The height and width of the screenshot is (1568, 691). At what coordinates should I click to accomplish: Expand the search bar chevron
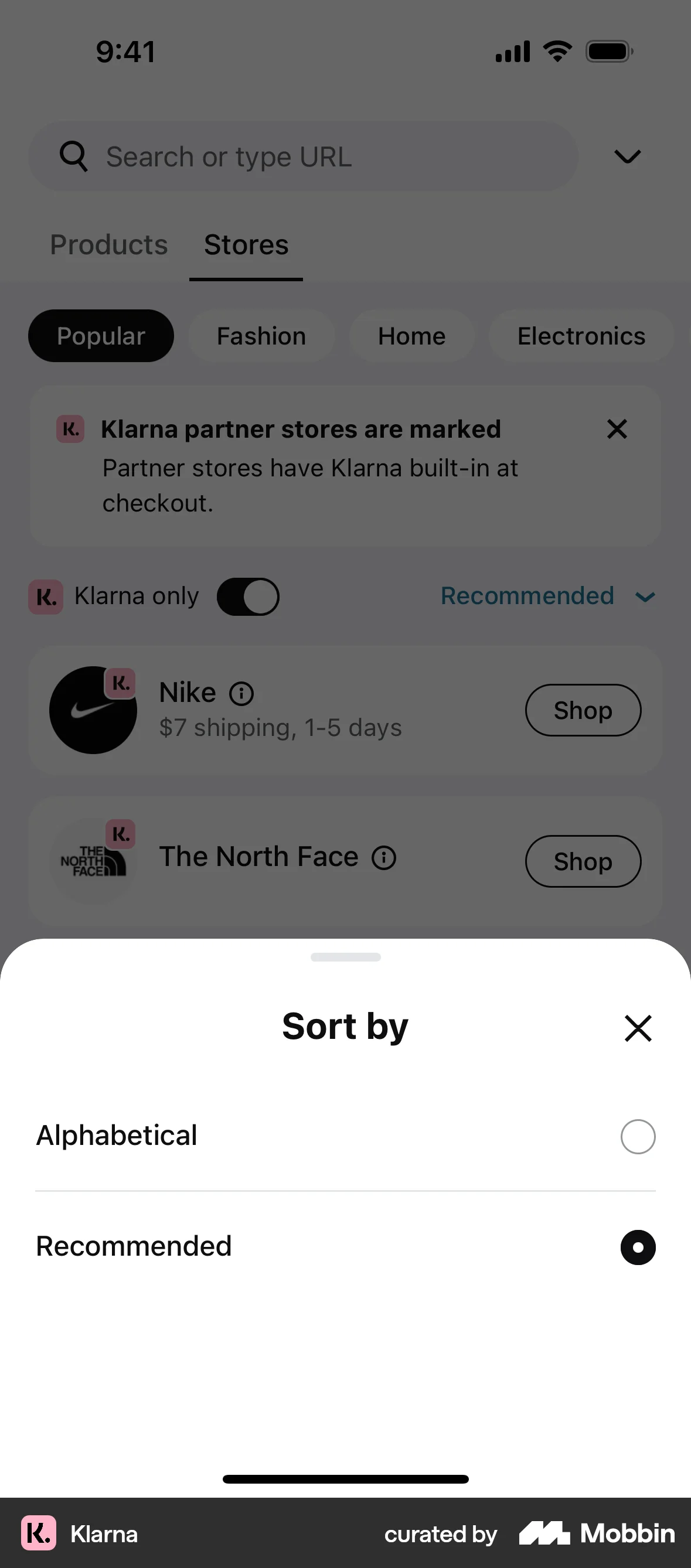(627, 157)
